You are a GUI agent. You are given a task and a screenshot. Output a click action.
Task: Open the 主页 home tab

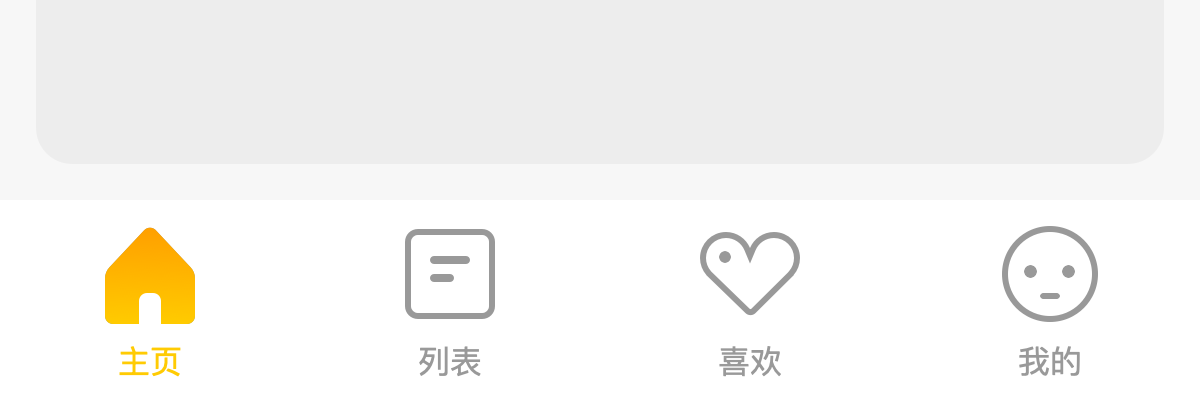click(x=150, y=300)
